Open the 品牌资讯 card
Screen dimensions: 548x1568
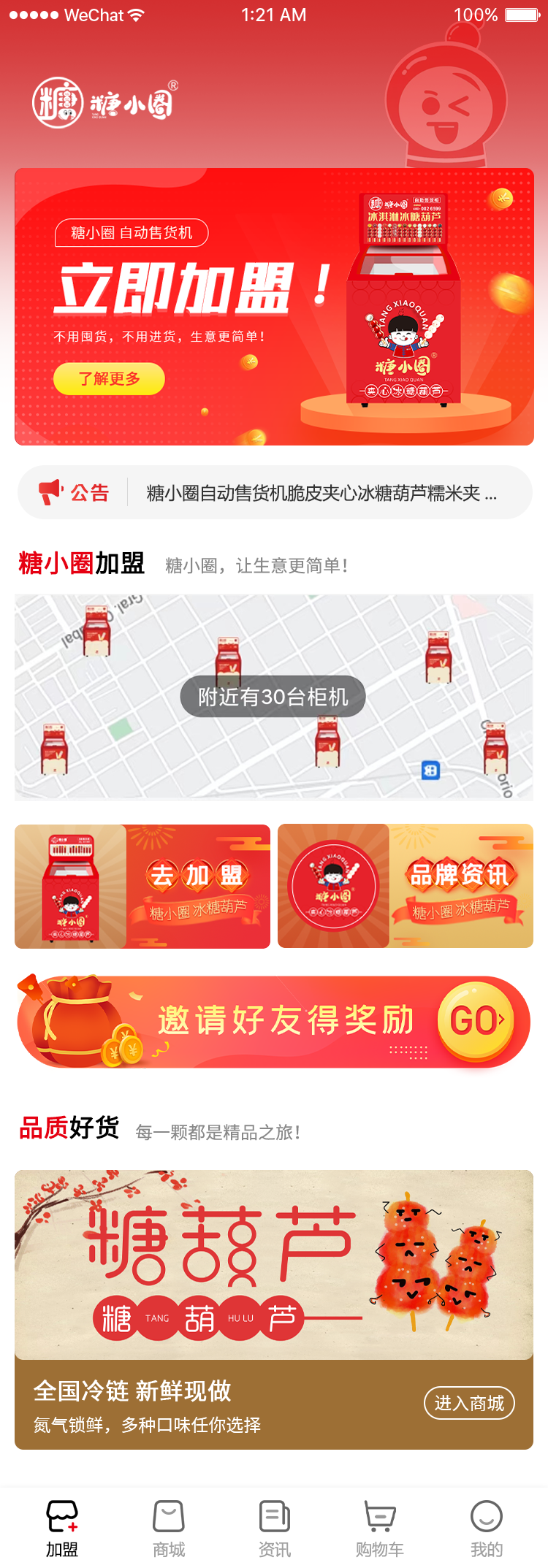tap(406, 886)
